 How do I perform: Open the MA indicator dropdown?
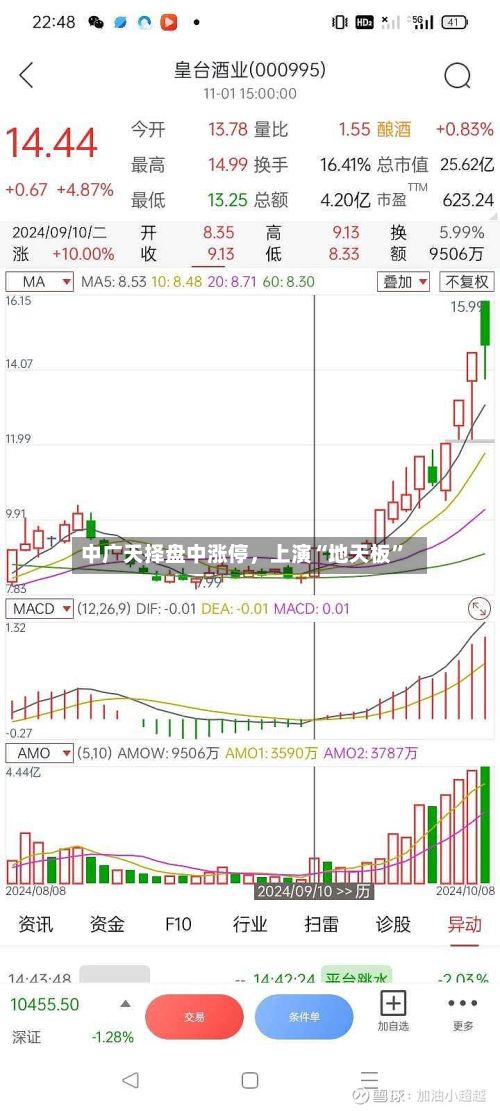coord(40,282)
